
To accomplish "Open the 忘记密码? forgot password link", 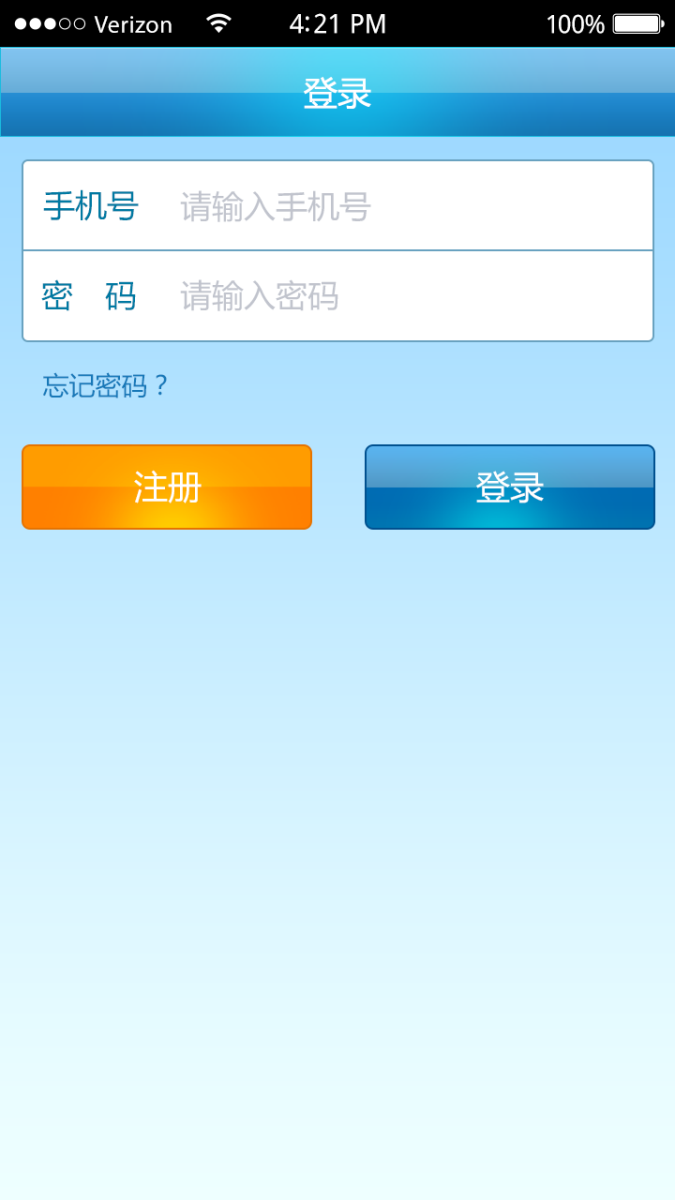I will [x=106, y=386].
